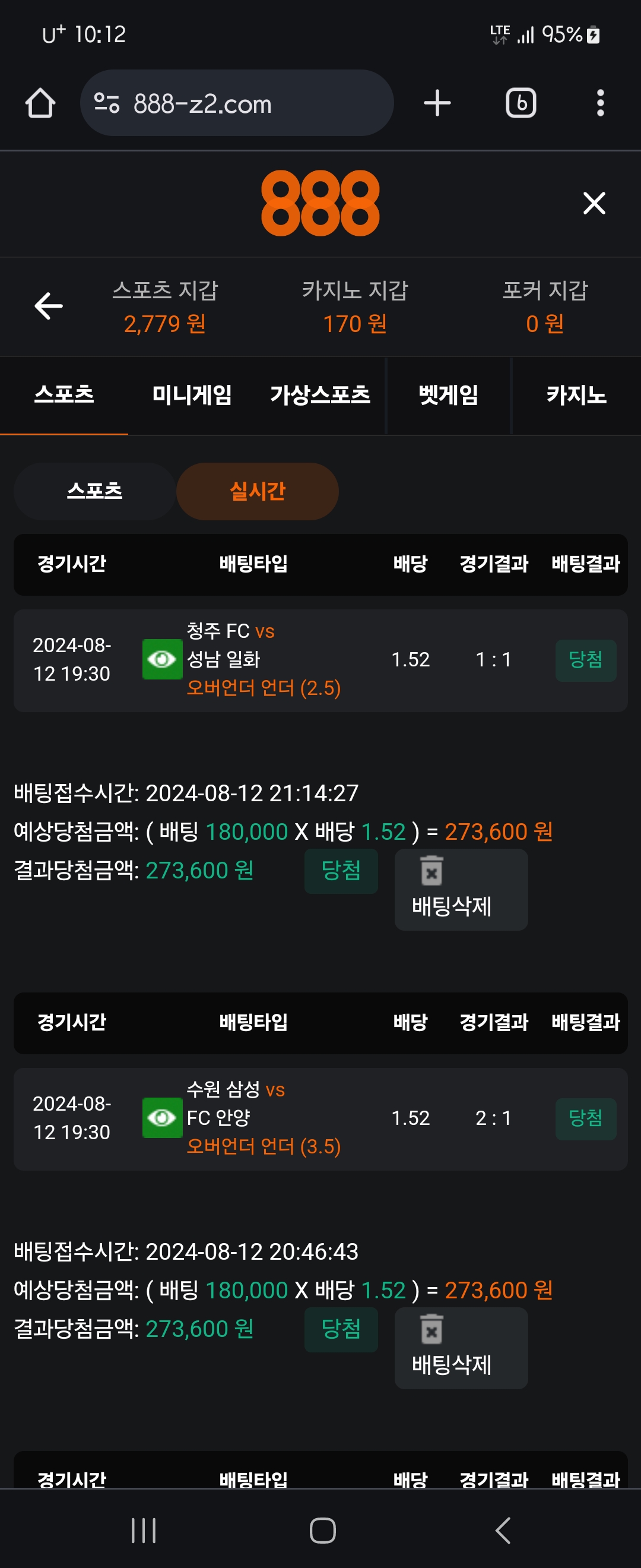Select the 실시간 pill filter
This screenshot has width=641, height=1568.
257,491
